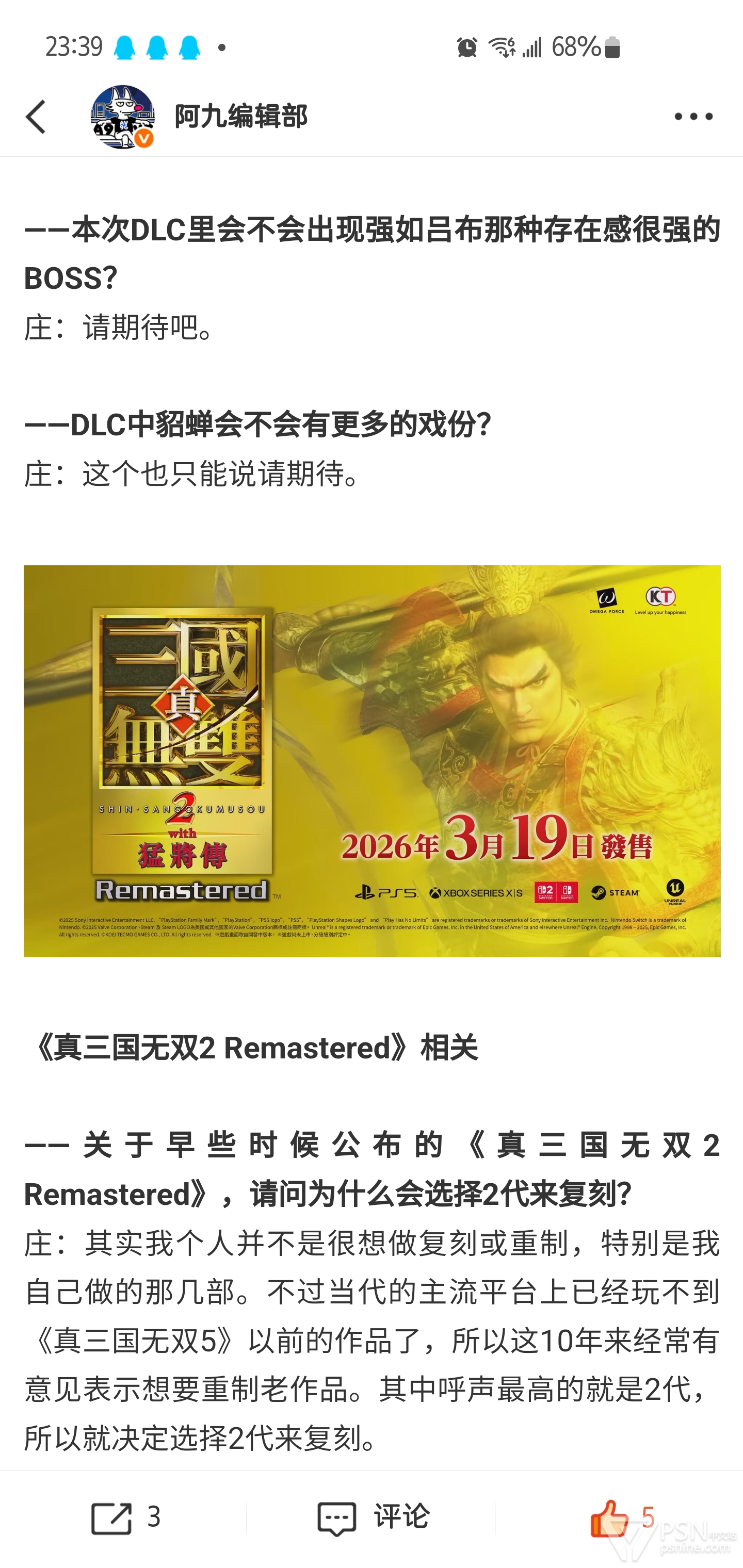The image size is (743, 1568).
Task: View the 真三国无双2 Remastered image
Action: click(372, 761)
